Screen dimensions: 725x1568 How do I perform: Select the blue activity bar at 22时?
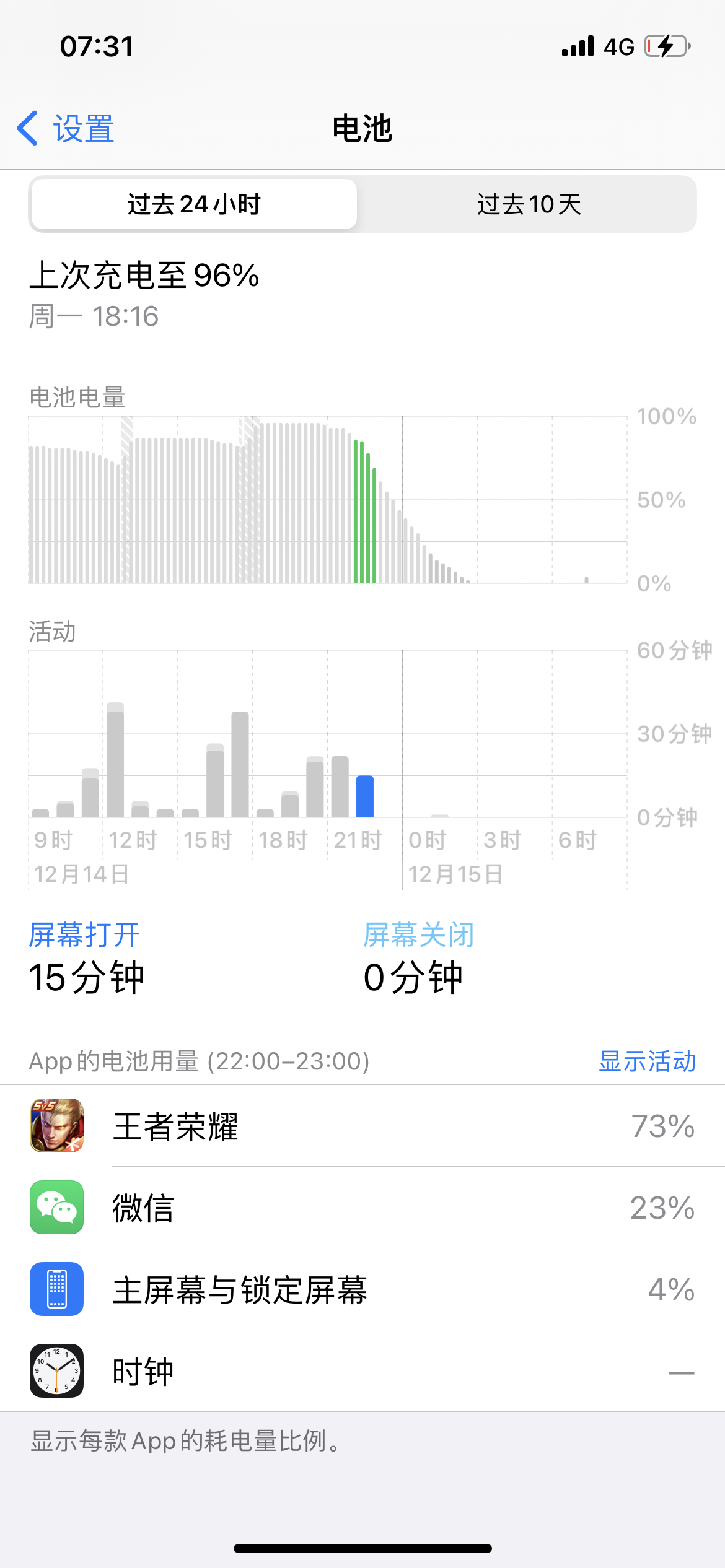[x=365, y=796]
